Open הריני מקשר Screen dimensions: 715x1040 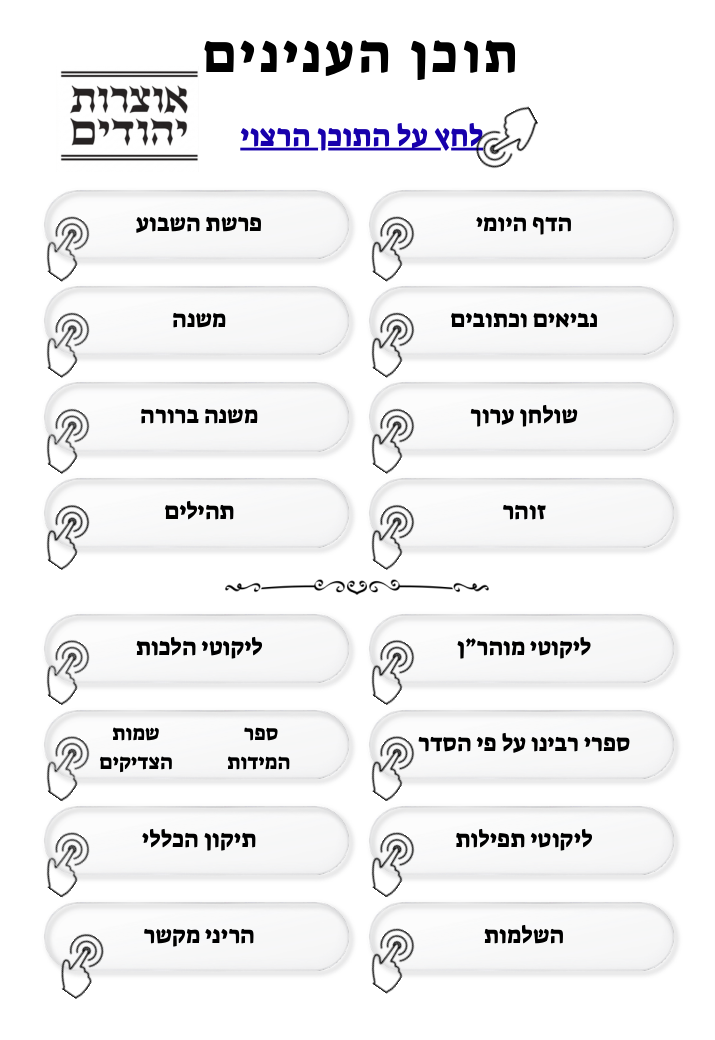click(198, 937)
